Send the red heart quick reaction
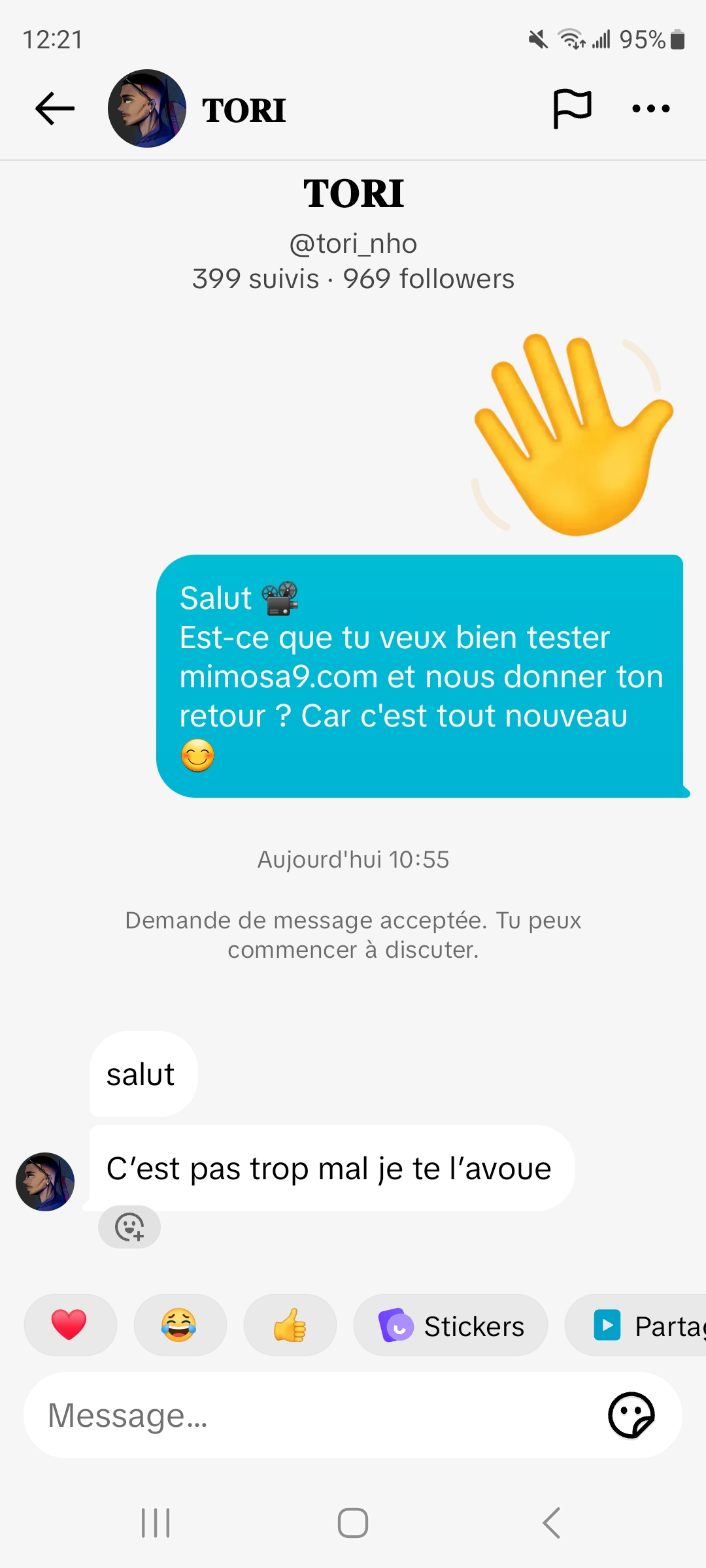The height and width of the screenshot is (1568, 706). point(69,1326)
